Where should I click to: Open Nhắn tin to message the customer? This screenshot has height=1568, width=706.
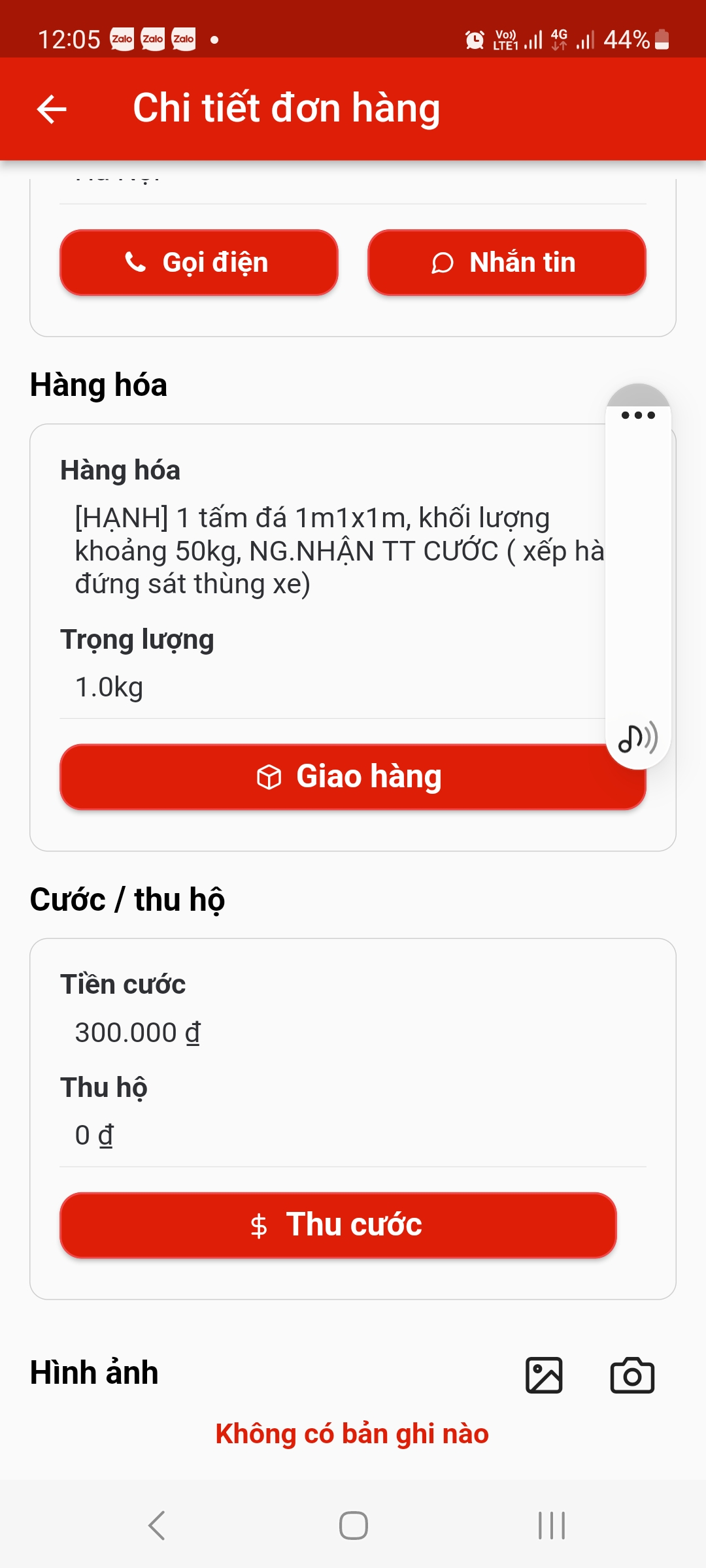[507, 263]
